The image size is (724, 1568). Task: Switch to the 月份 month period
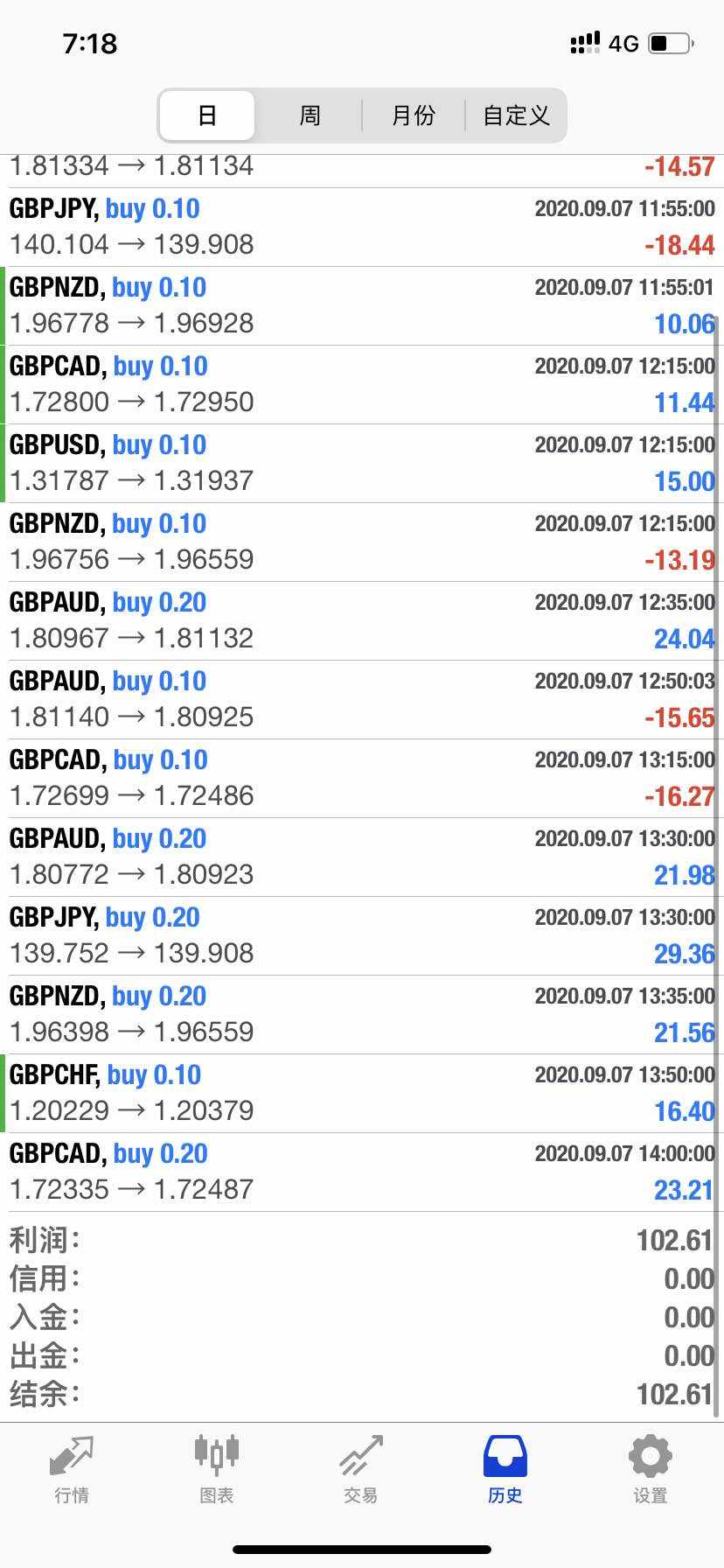point(413,115)
